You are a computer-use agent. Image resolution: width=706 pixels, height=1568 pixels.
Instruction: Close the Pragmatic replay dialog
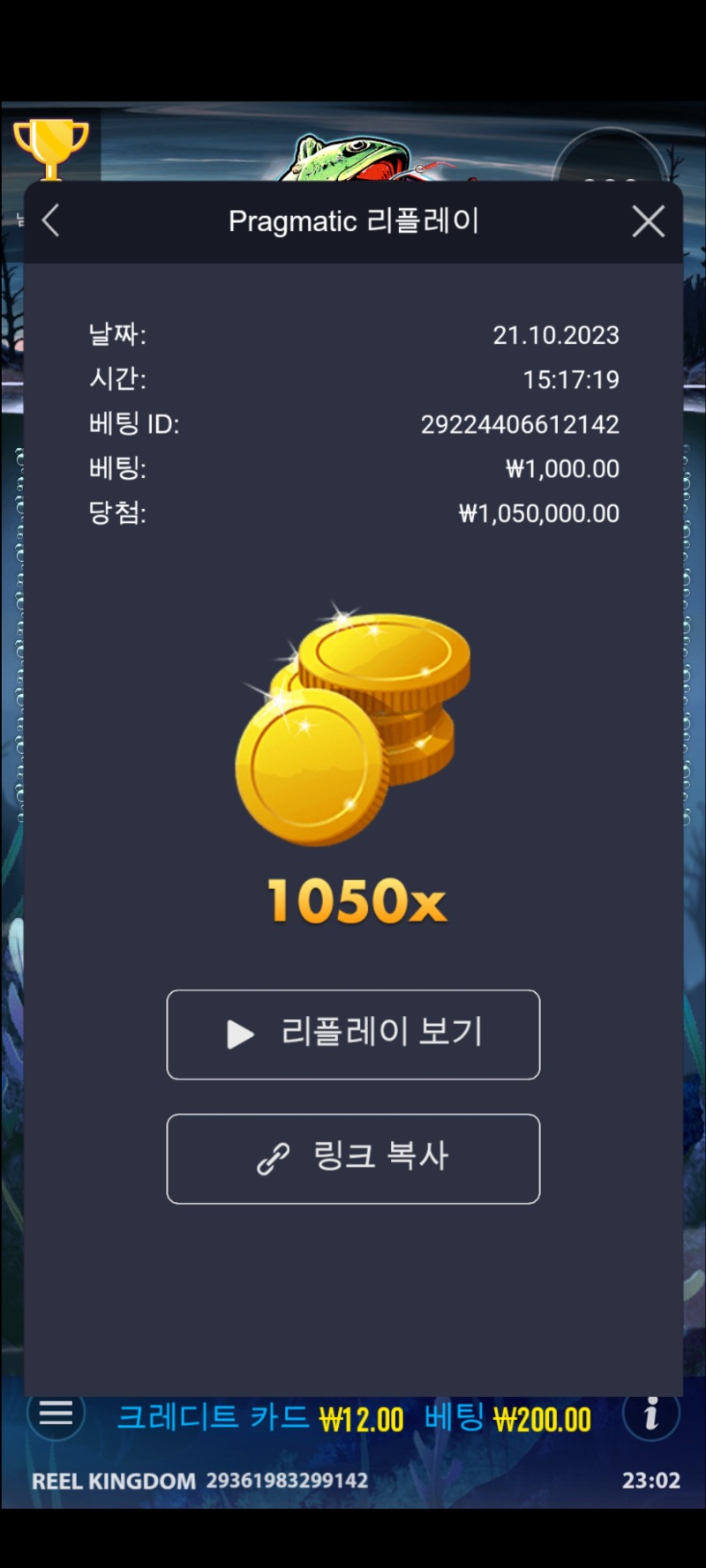tap(649, 221)
